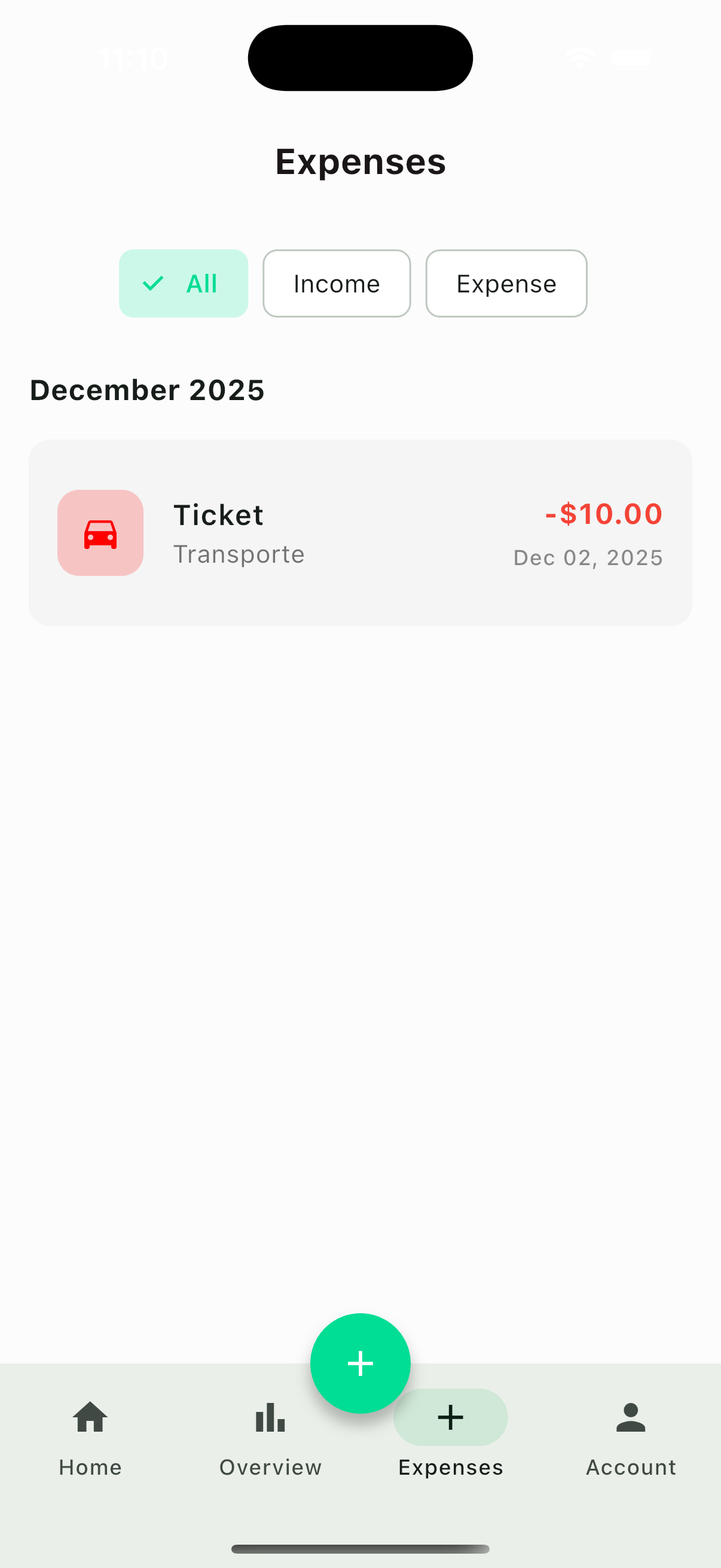
Task: Open the Ticket transaction details
Action: (x=360, y=532)
